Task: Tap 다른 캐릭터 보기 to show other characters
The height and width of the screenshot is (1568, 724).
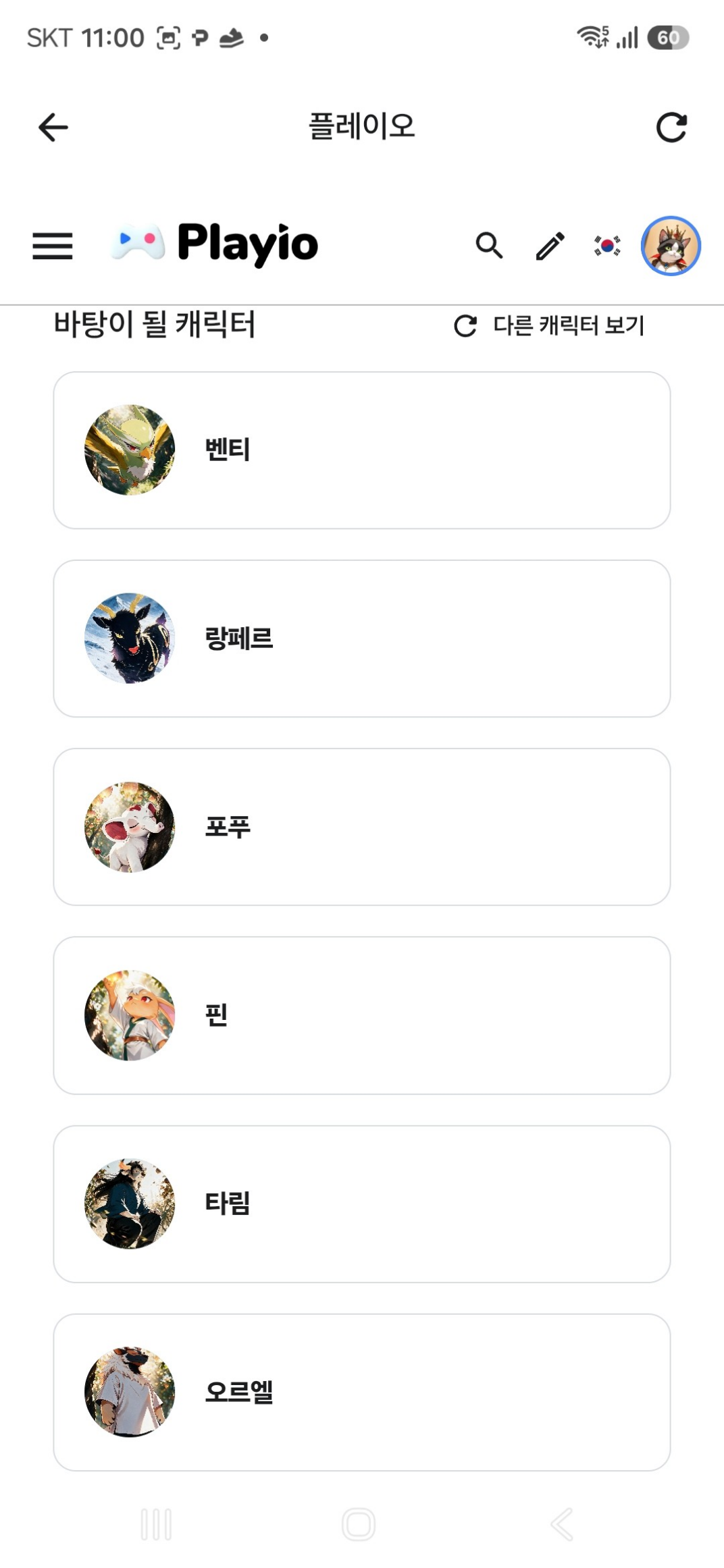Action: (x=549, y=325)
